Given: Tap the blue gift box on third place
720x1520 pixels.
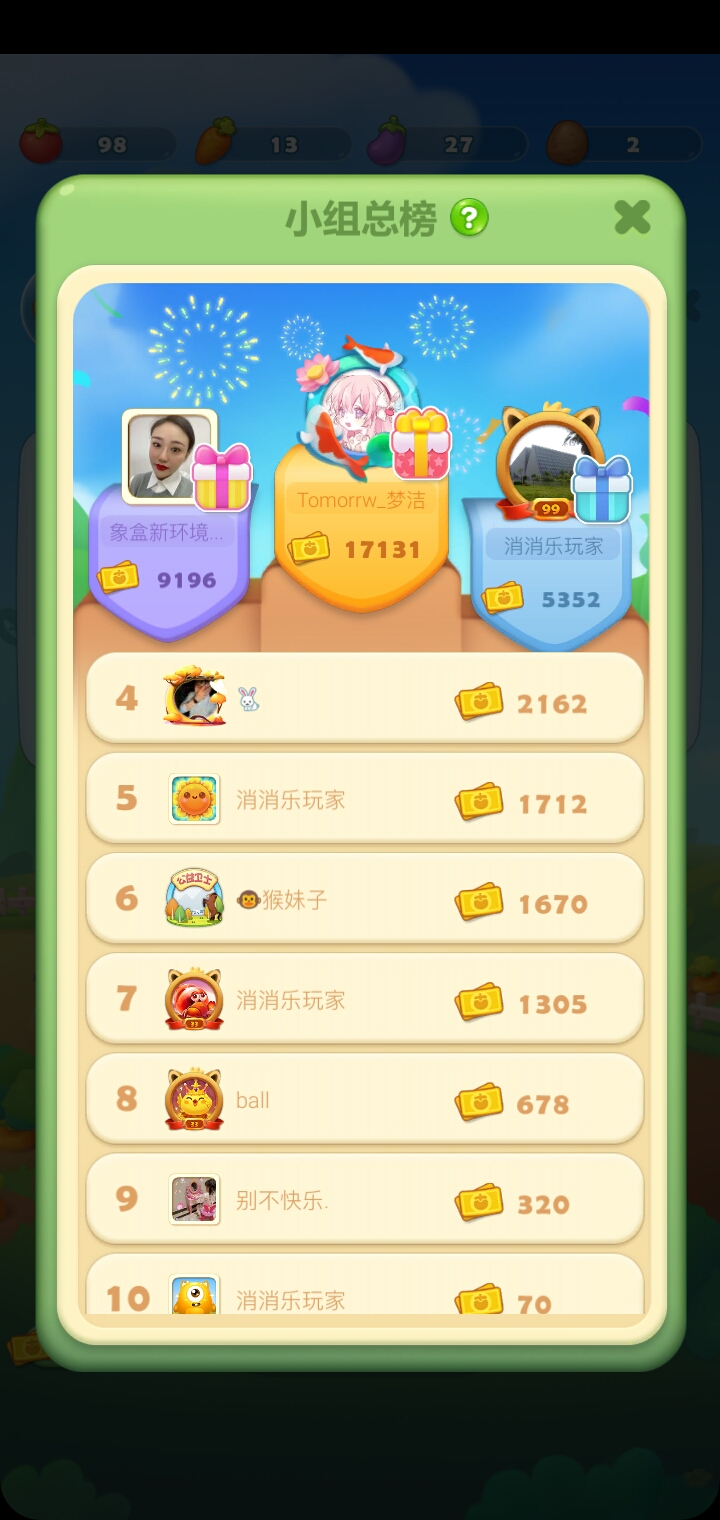Looking at the screenshot, I should 602,489.
